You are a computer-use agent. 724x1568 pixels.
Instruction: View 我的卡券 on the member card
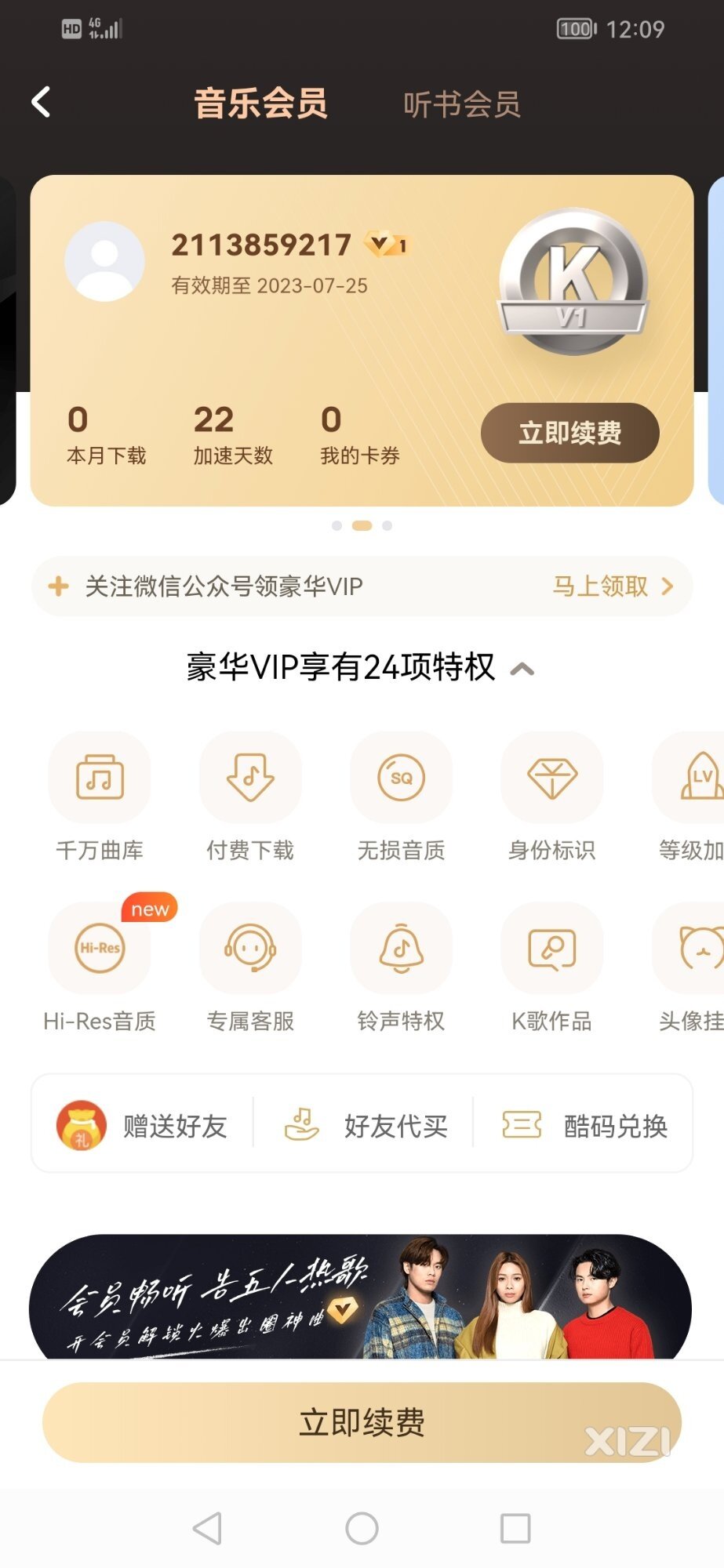(359, 435)
